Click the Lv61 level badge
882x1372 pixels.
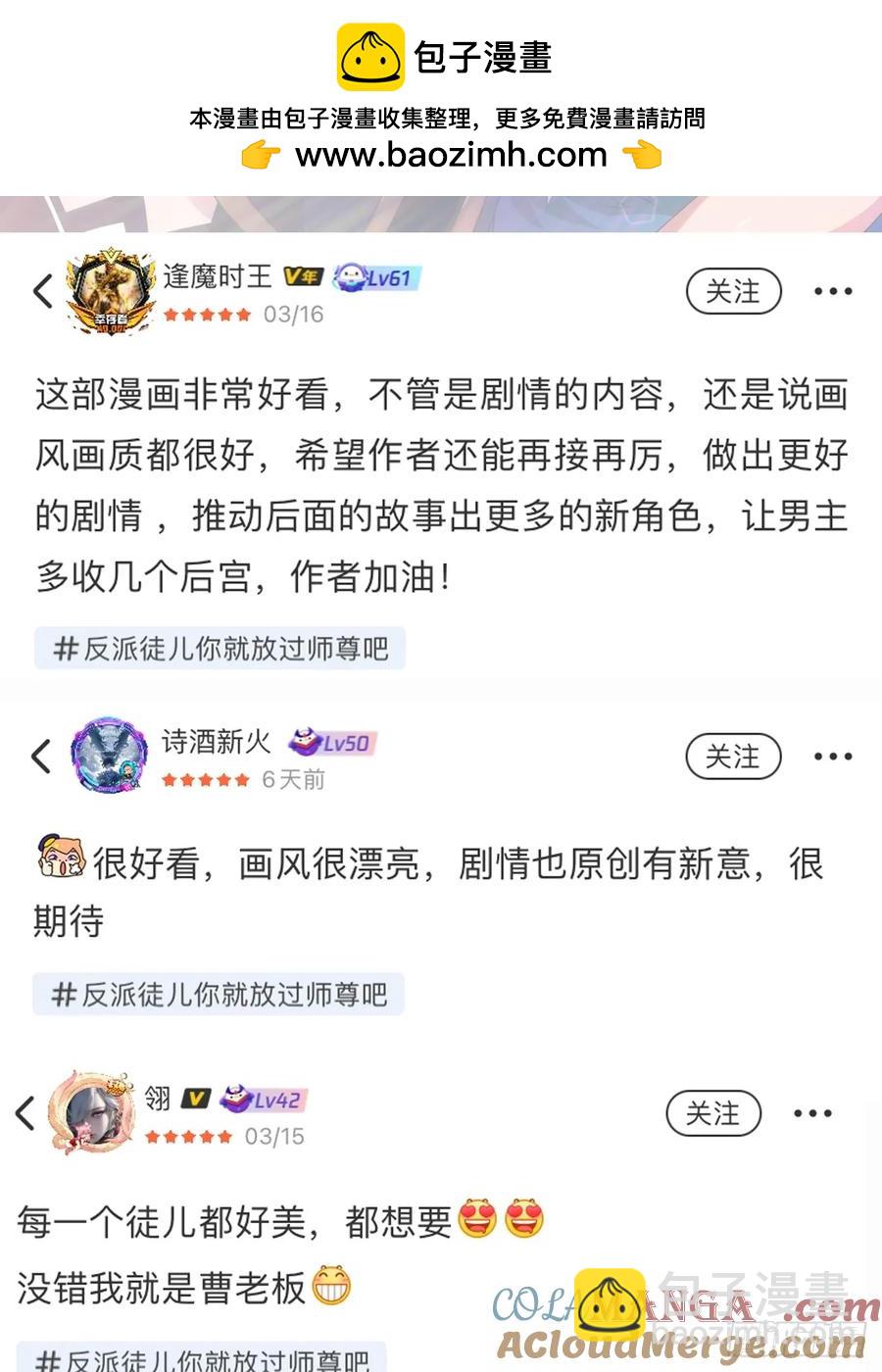point(377,276)
